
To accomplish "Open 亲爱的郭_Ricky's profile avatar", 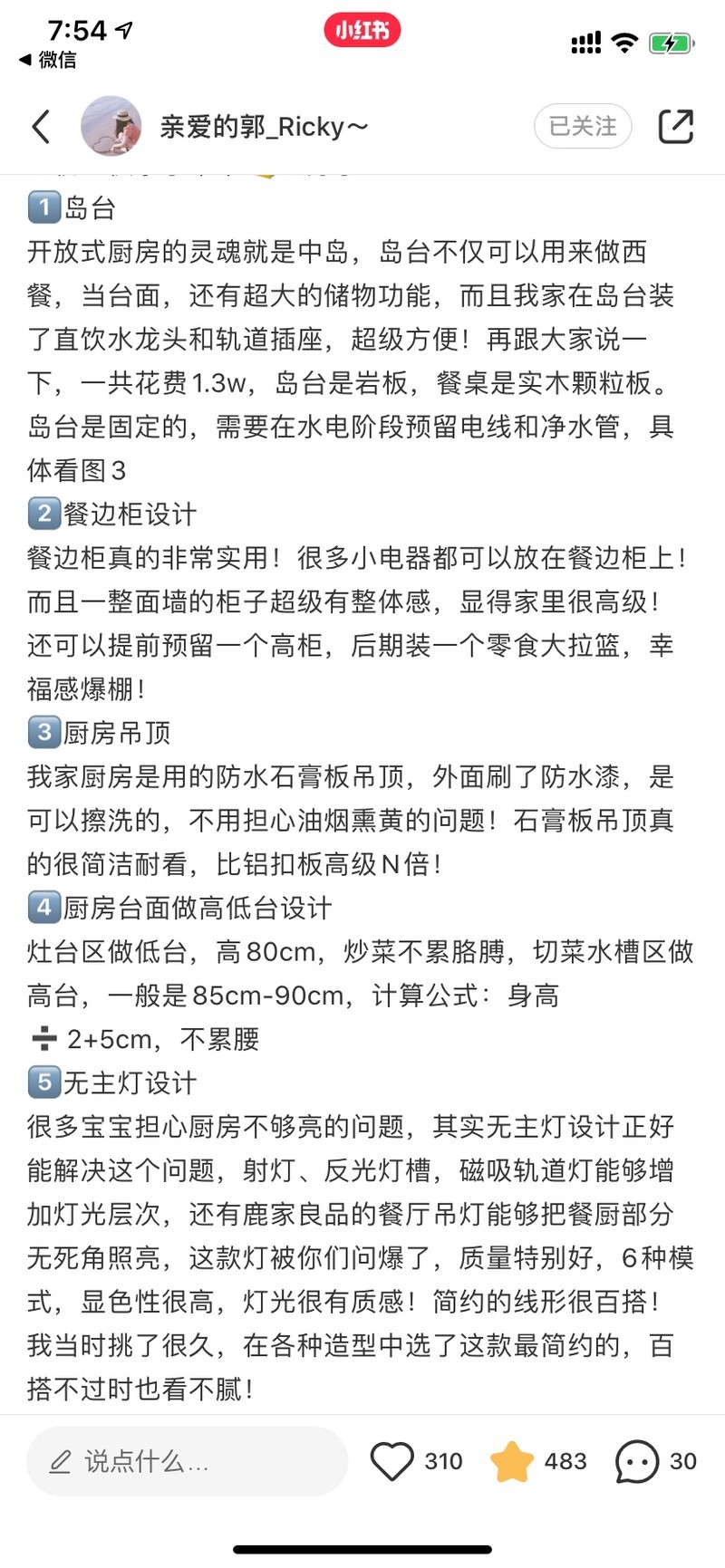I will click(x=111, y=126).
